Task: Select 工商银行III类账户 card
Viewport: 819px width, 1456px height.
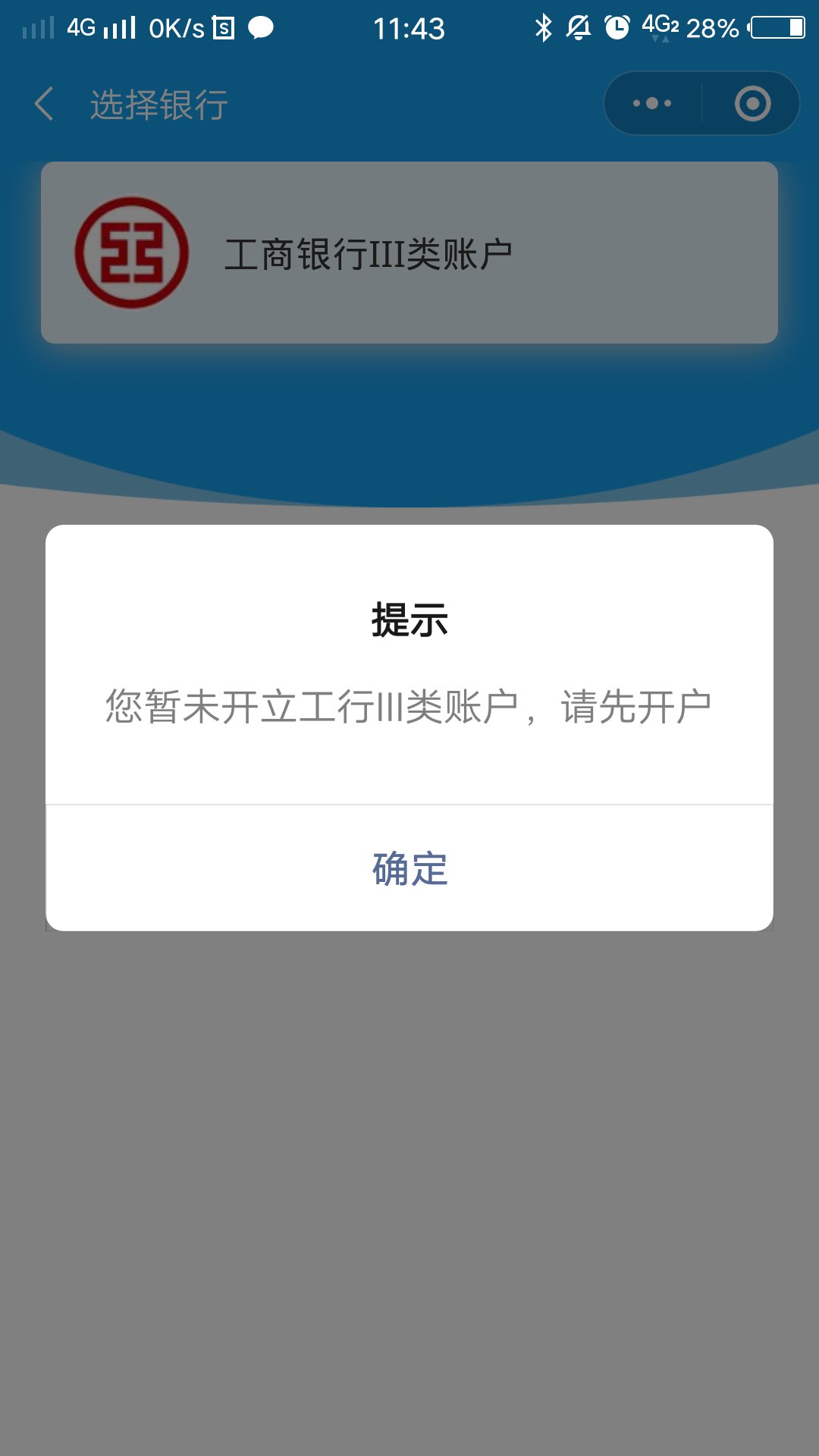Action: tap(409, 253)
